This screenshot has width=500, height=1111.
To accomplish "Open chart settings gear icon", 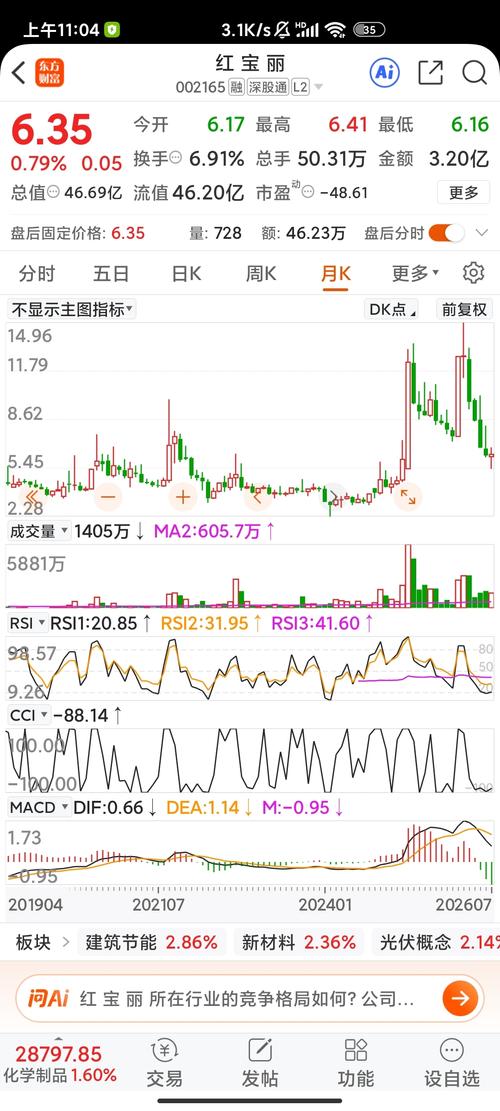I will 473,273.
